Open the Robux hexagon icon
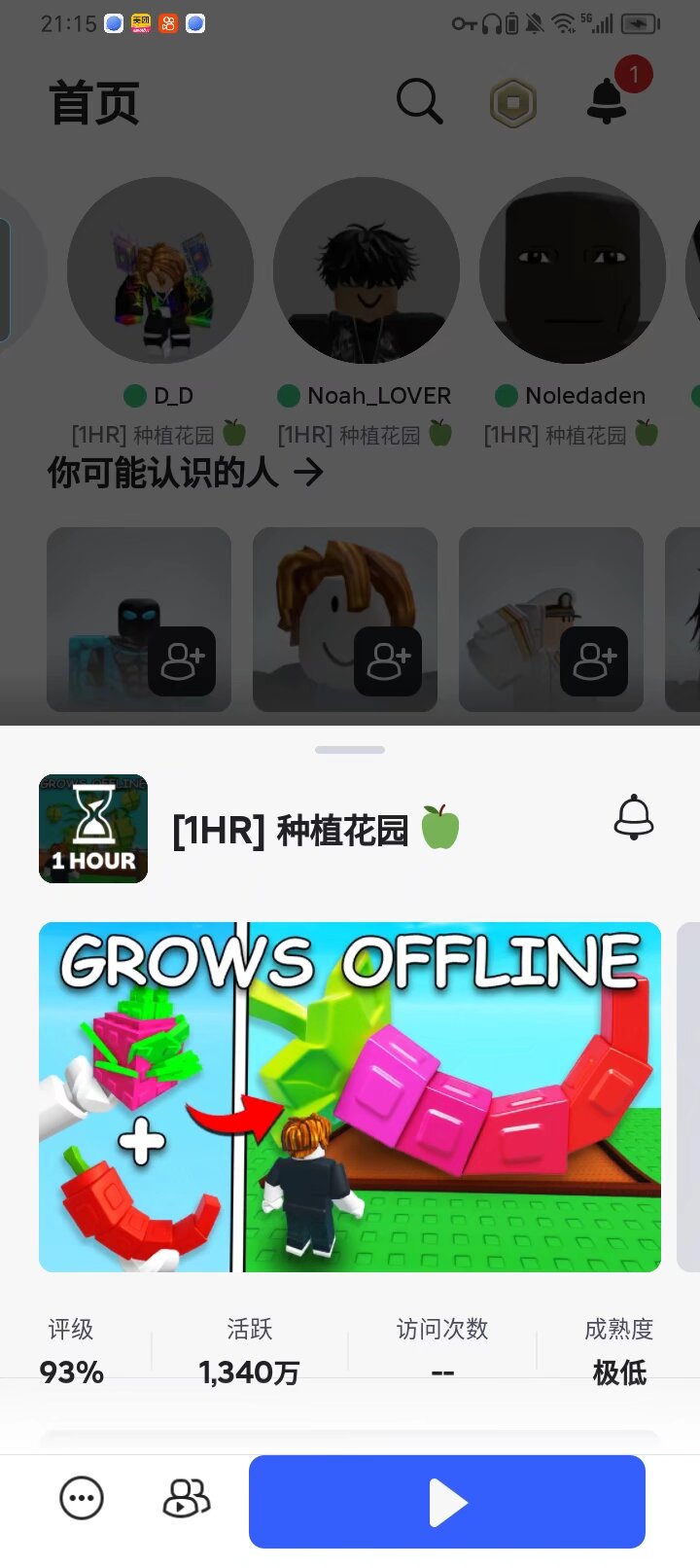The width and height of the screenshot is (700, 1568). [x=512, y=102]
